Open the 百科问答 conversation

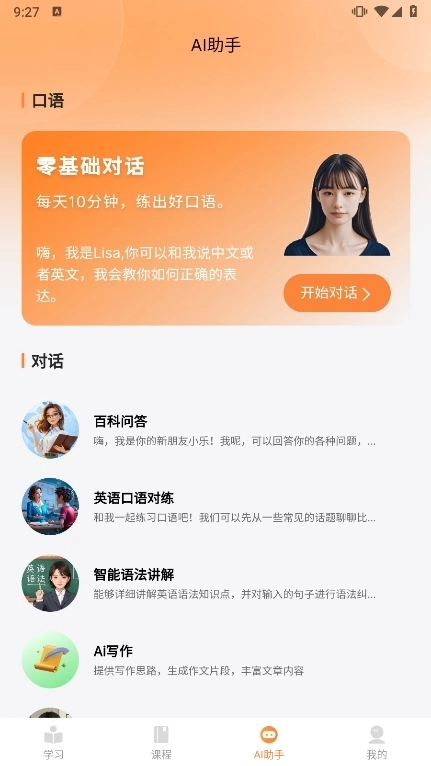(x=216, y=430)
